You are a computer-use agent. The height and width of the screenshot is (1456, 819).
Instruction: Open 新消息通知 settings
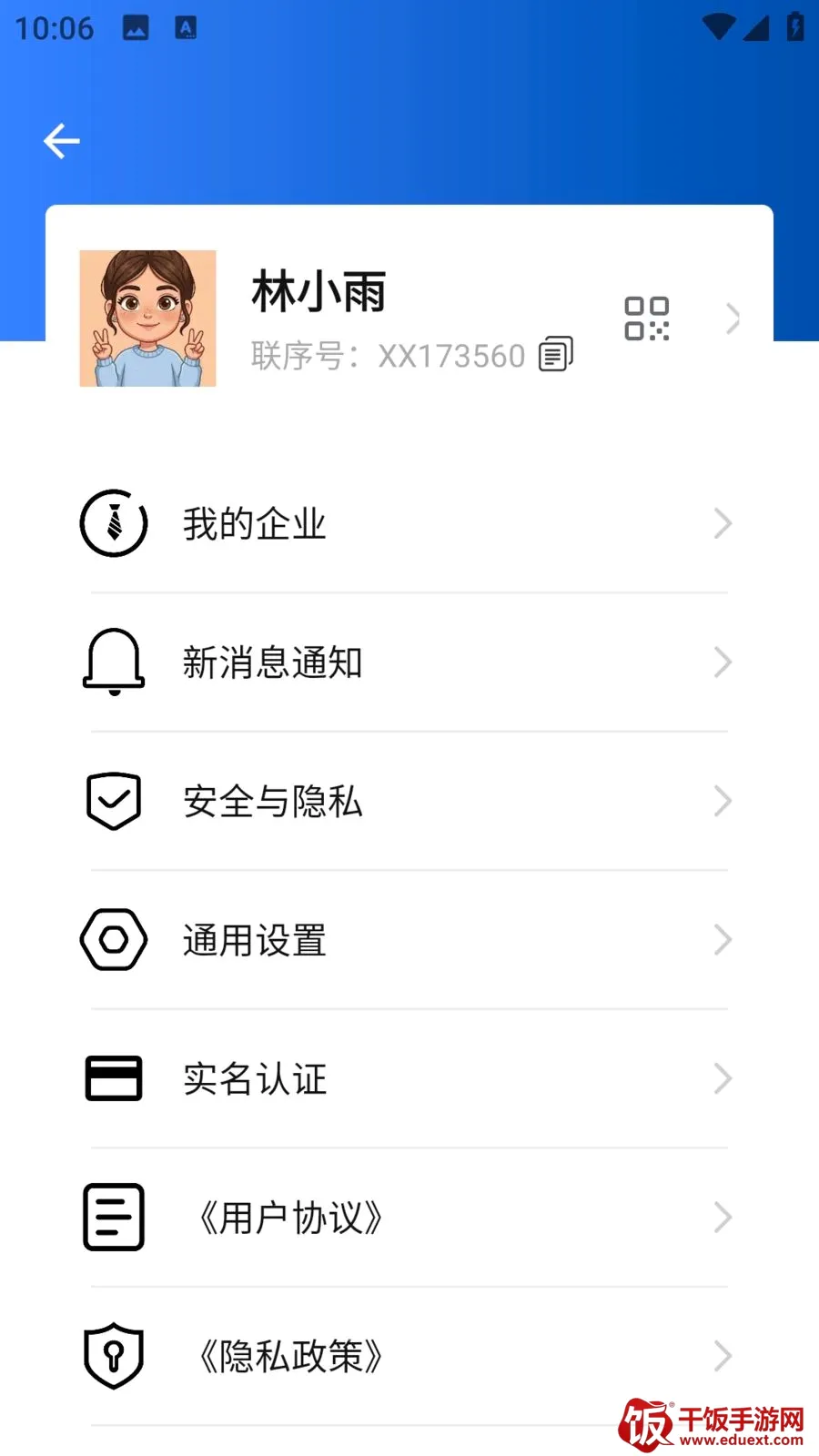pyautogui.click(x=409, y=662)
